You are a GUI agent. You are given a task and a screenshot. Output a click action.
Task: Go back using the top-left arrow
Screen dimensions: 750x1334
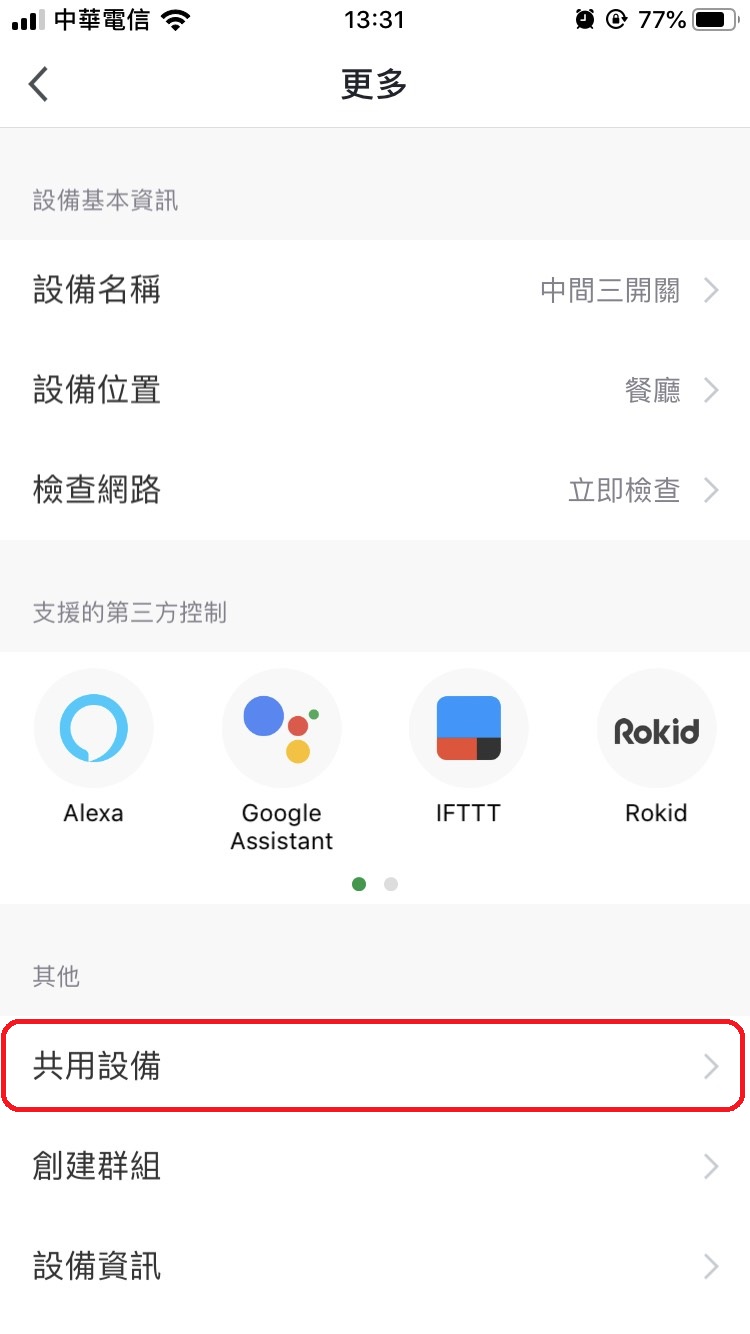(x=38, y=84)
